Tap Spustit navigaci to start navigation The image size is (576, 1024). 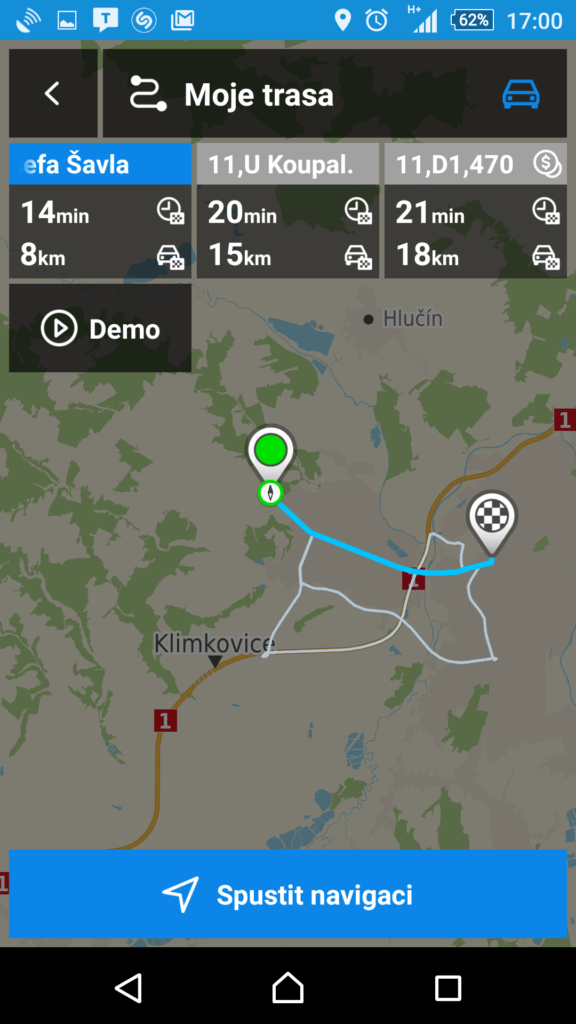tap(288, 894)
